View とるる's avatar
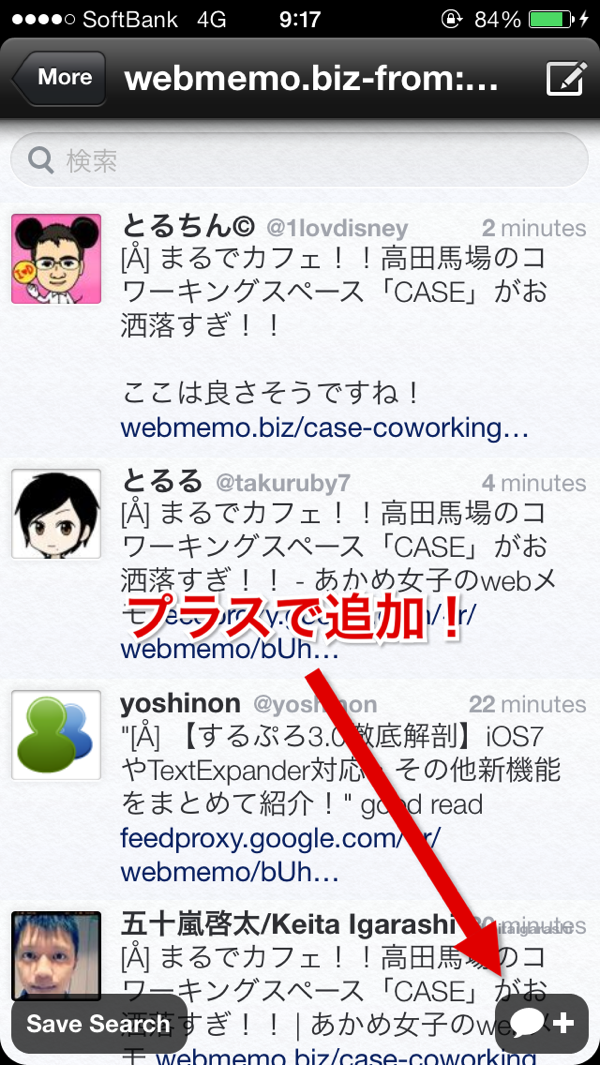The image size is (600, 1065). (x=56, y=513)
